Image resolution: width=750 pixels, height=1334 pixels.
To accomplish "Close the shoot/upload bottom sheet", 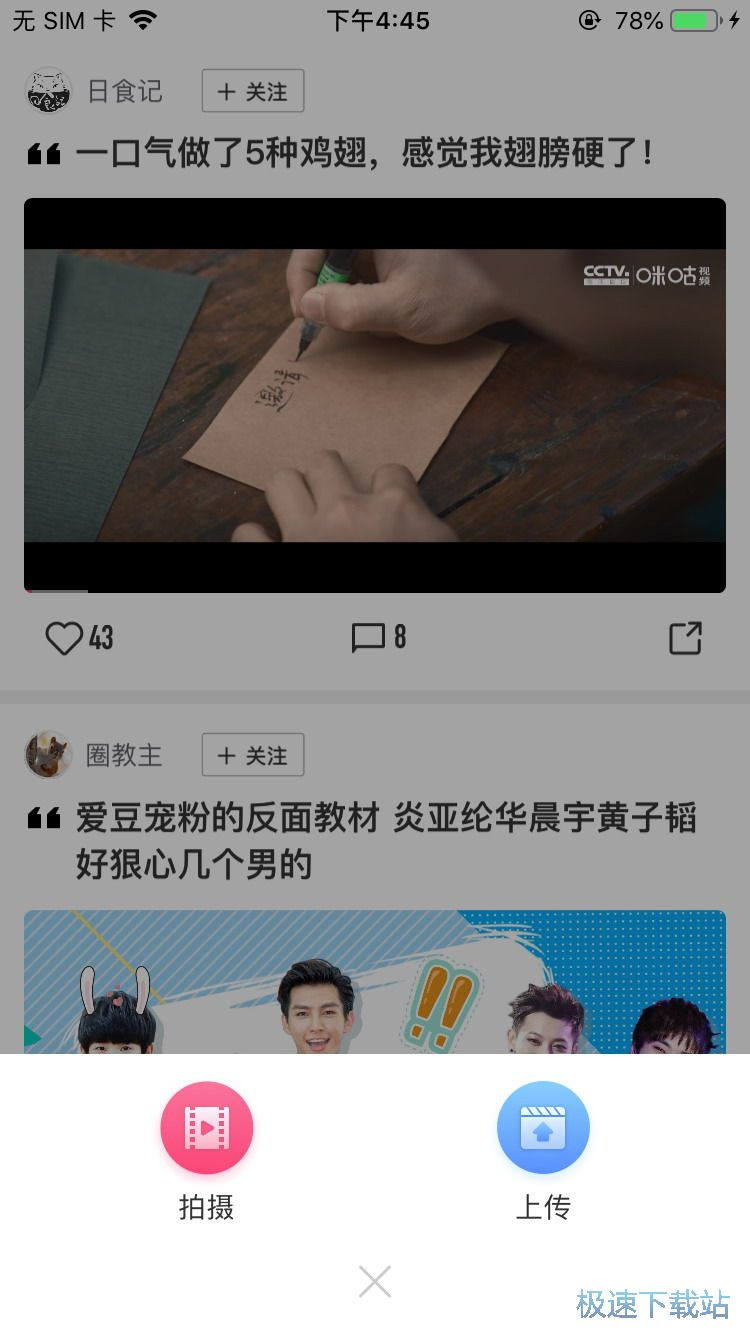I will (x=374, y=1281).
